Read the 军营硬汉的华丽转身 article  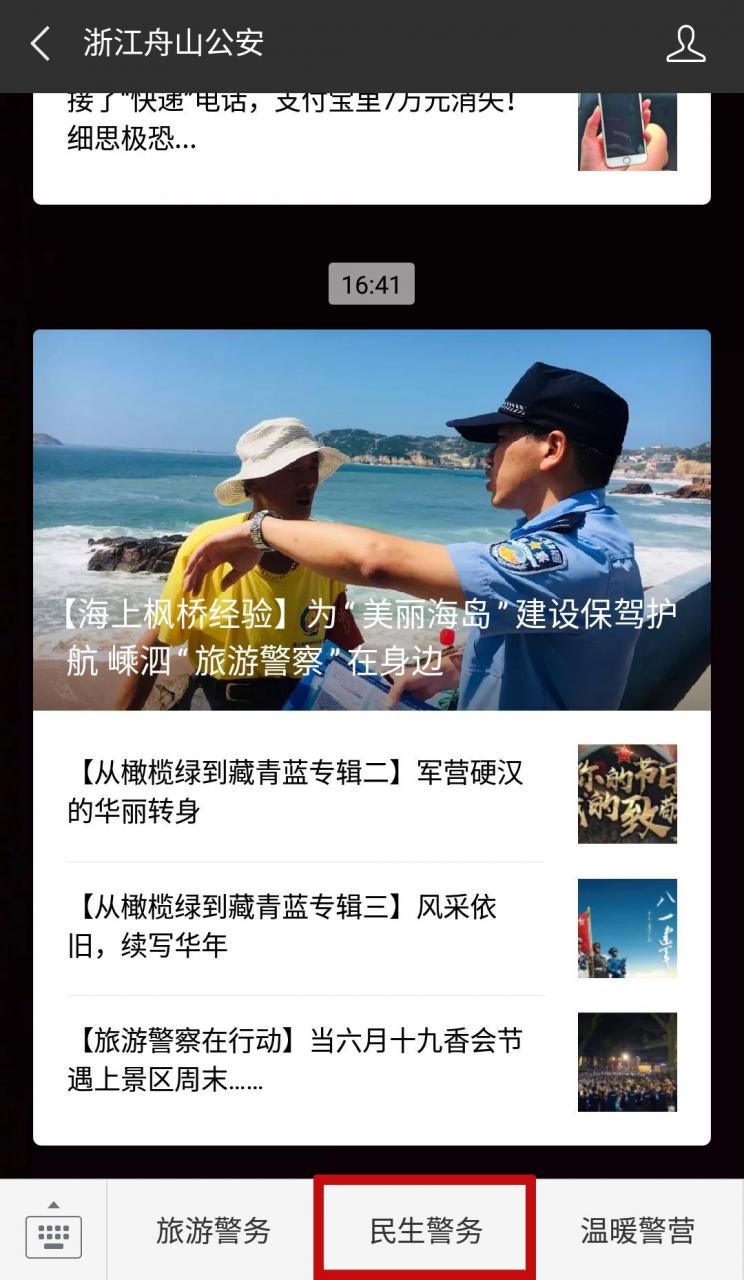tap(300, 793)
